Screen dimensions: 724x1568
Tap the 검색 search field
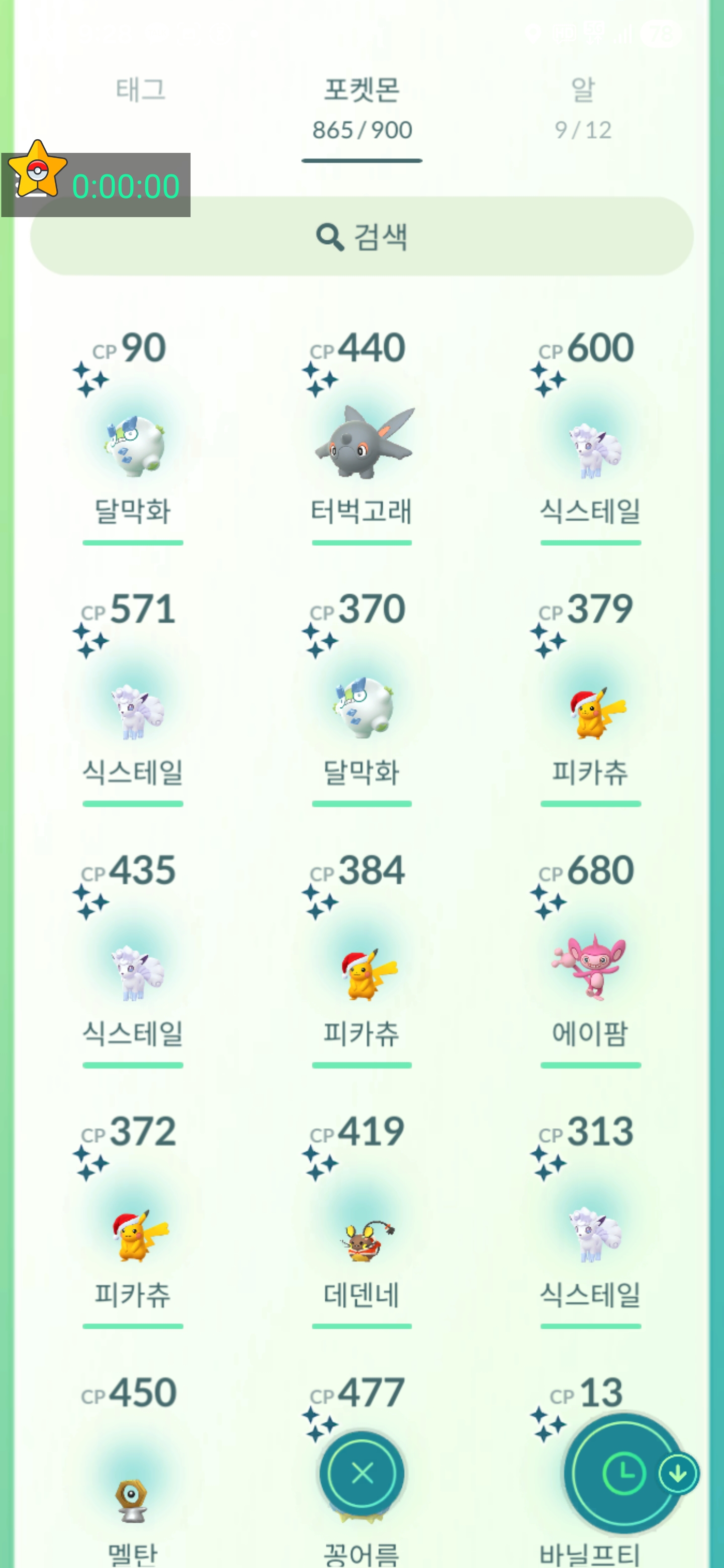(361, 236)
